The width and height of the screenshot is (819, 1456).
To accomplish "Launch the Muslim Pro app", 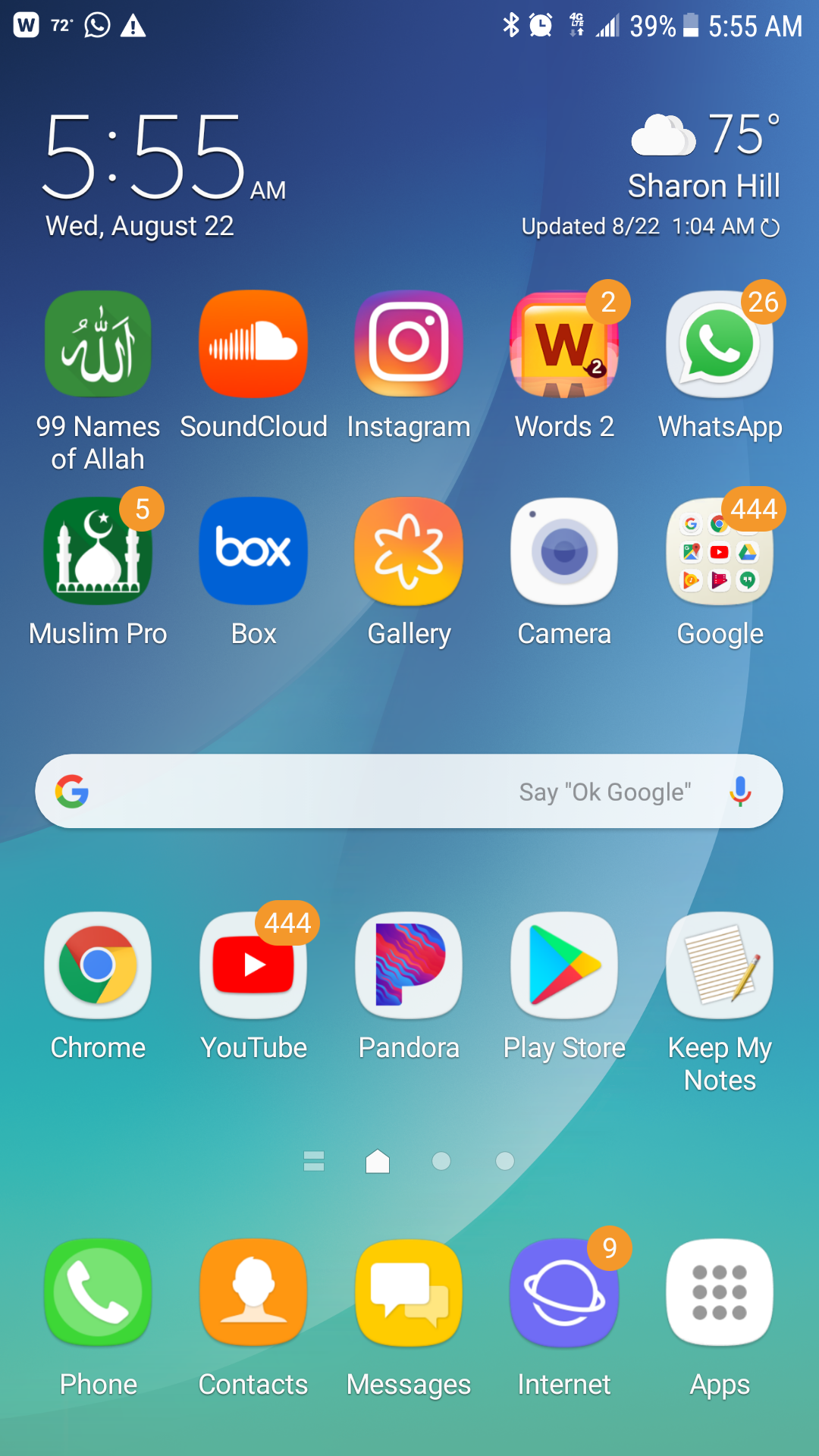I will (98, 551).
